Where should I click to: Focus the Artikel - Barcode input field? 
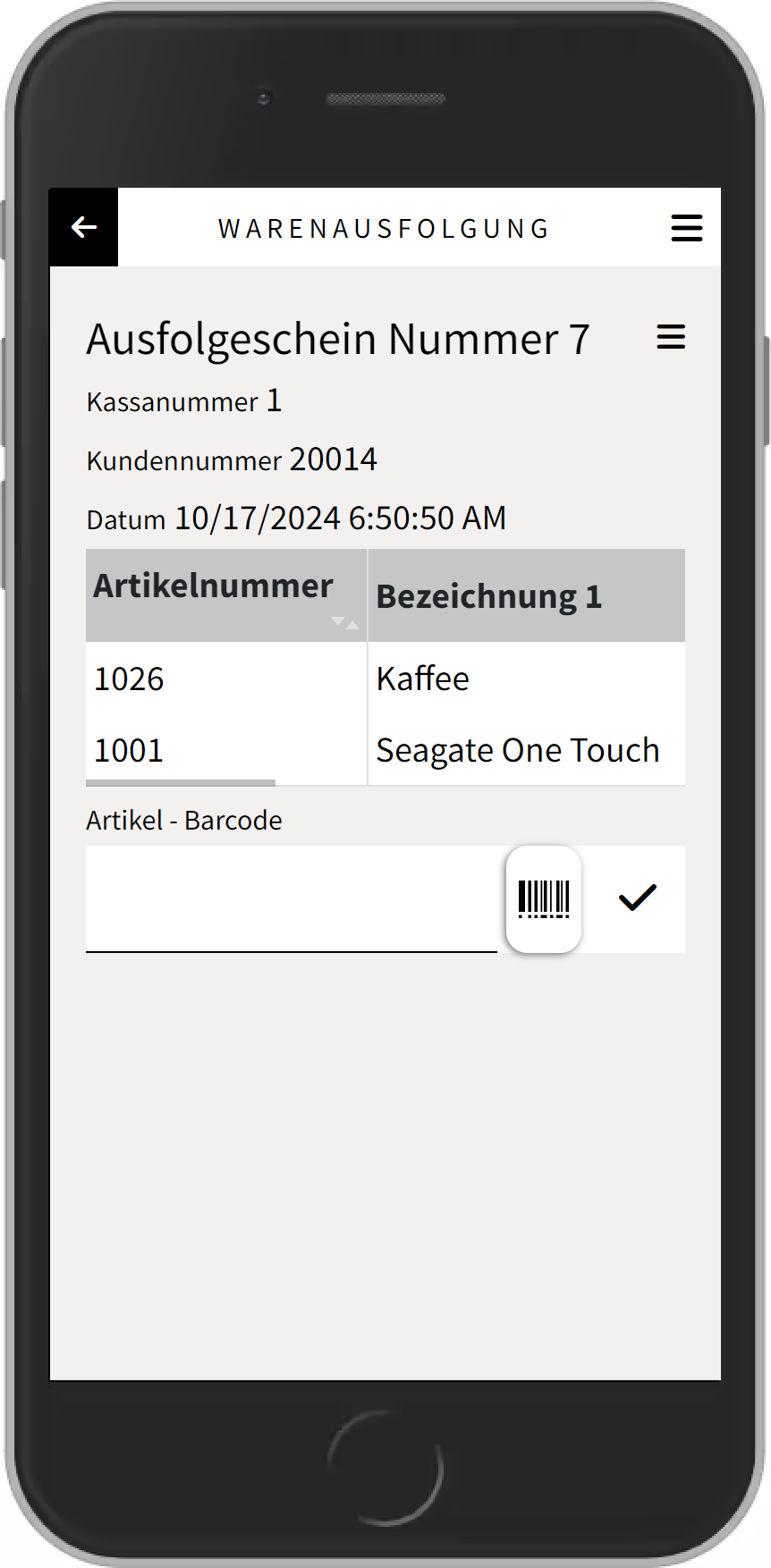tap(292, 898)
